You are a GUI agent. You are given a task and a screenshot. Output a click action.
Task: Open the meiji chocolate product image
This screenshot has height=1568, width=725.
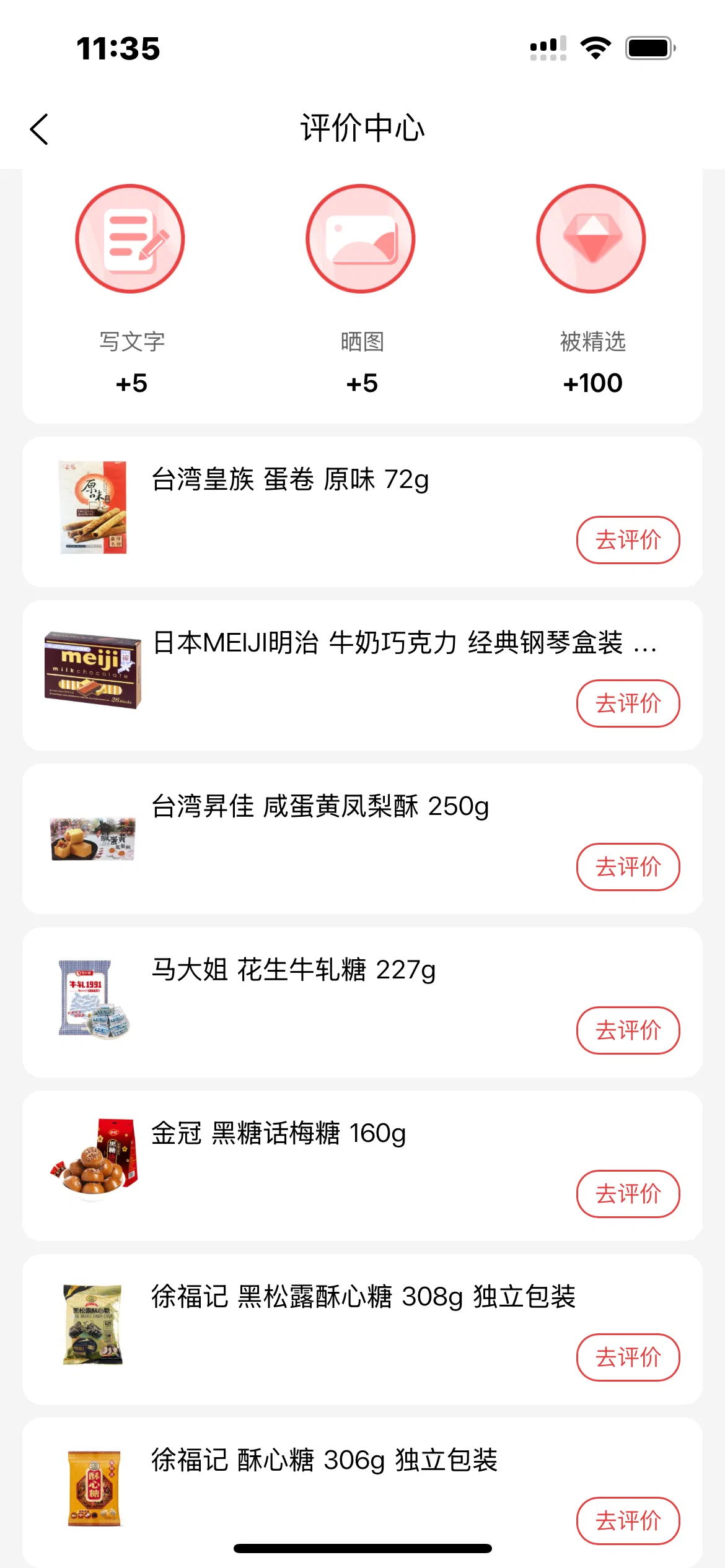pos(93,670)
